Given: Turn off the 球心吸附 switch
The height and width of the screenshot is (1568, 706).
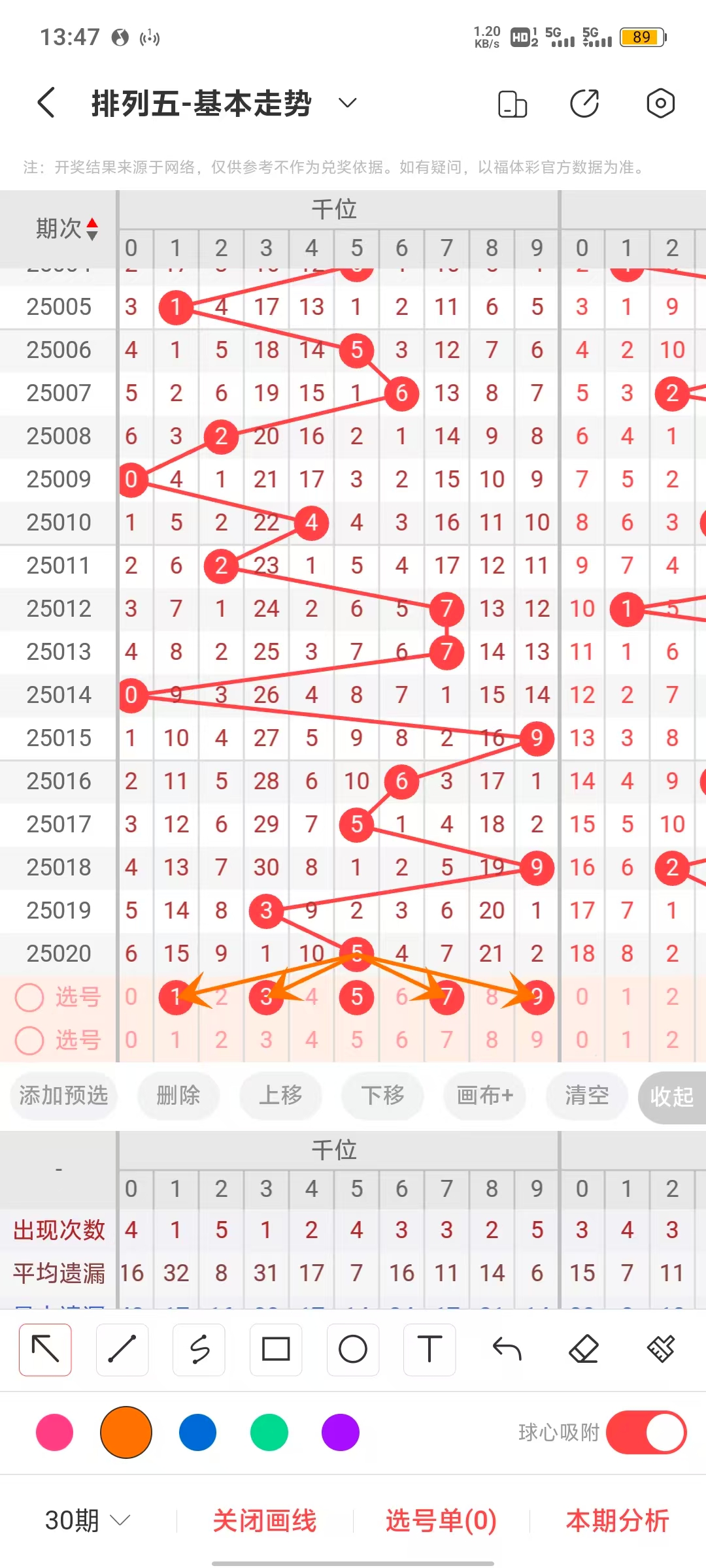Looking at the screenshot, I should (646, 1433).
